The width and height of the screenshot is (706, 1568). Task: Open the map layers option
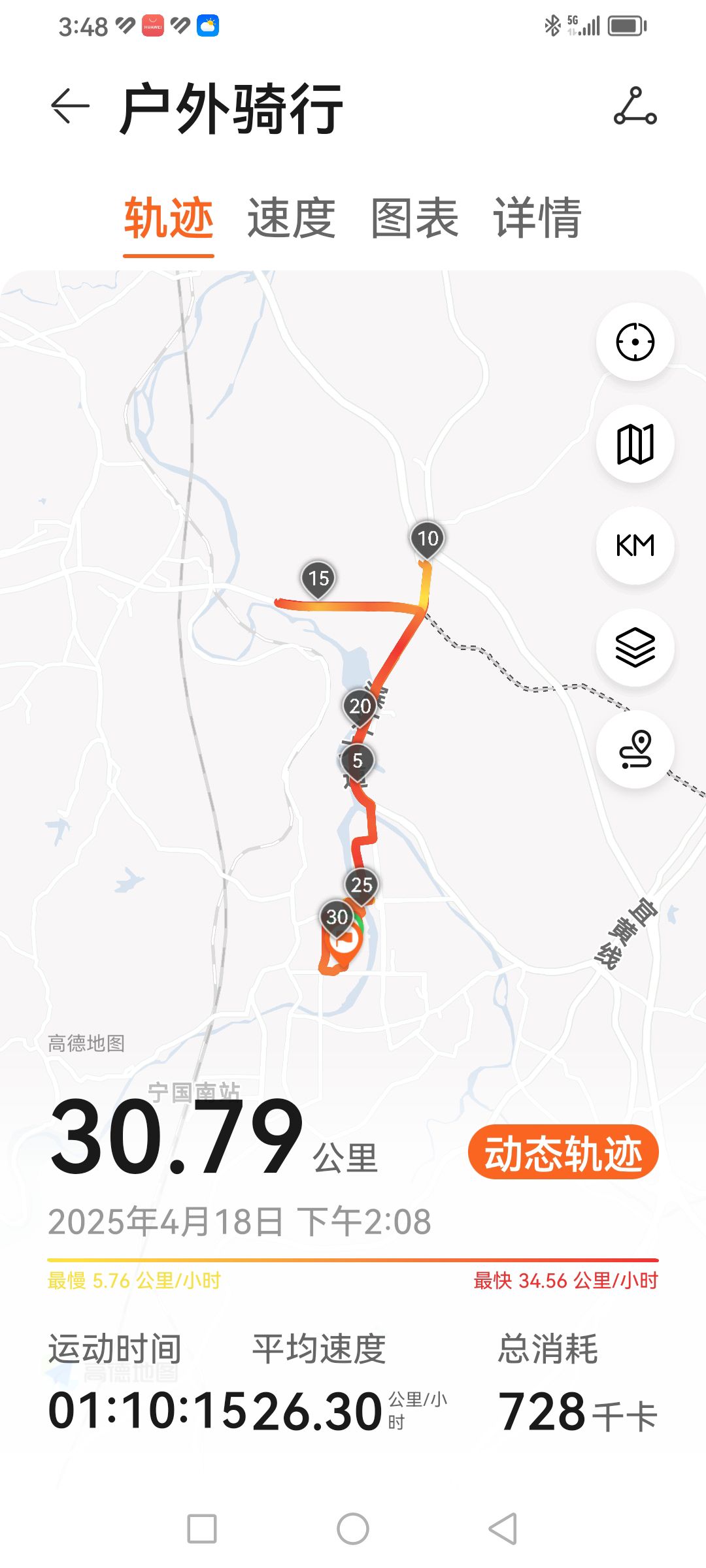point(635,647)
